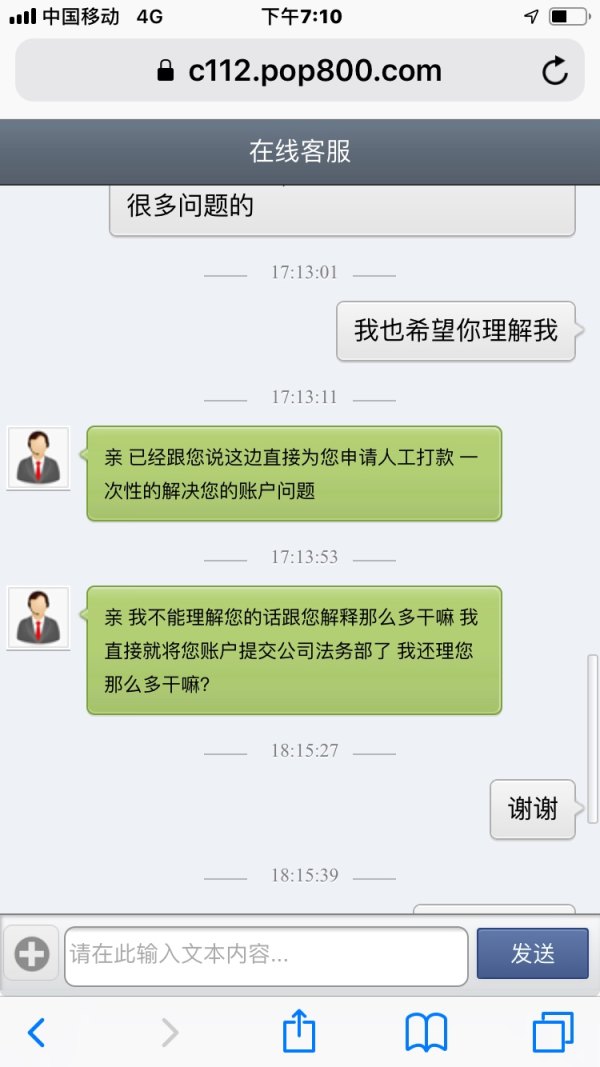Open the Safari share sheet
The height and width of the screenshot is (1067, 600).
299,1031
